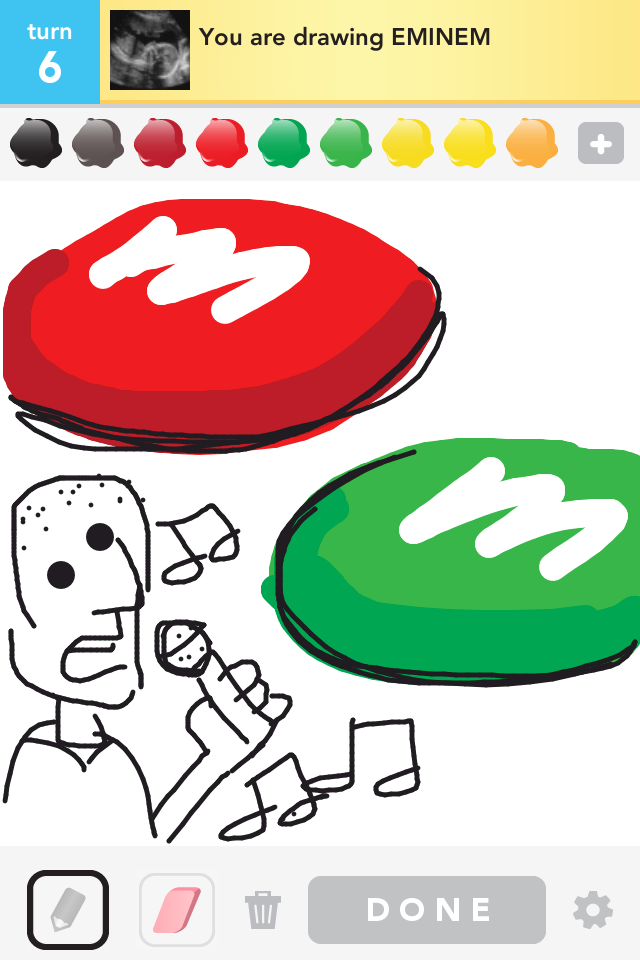Select the black color blob
This screenshot has height=960, width=640.
[35, 143]
